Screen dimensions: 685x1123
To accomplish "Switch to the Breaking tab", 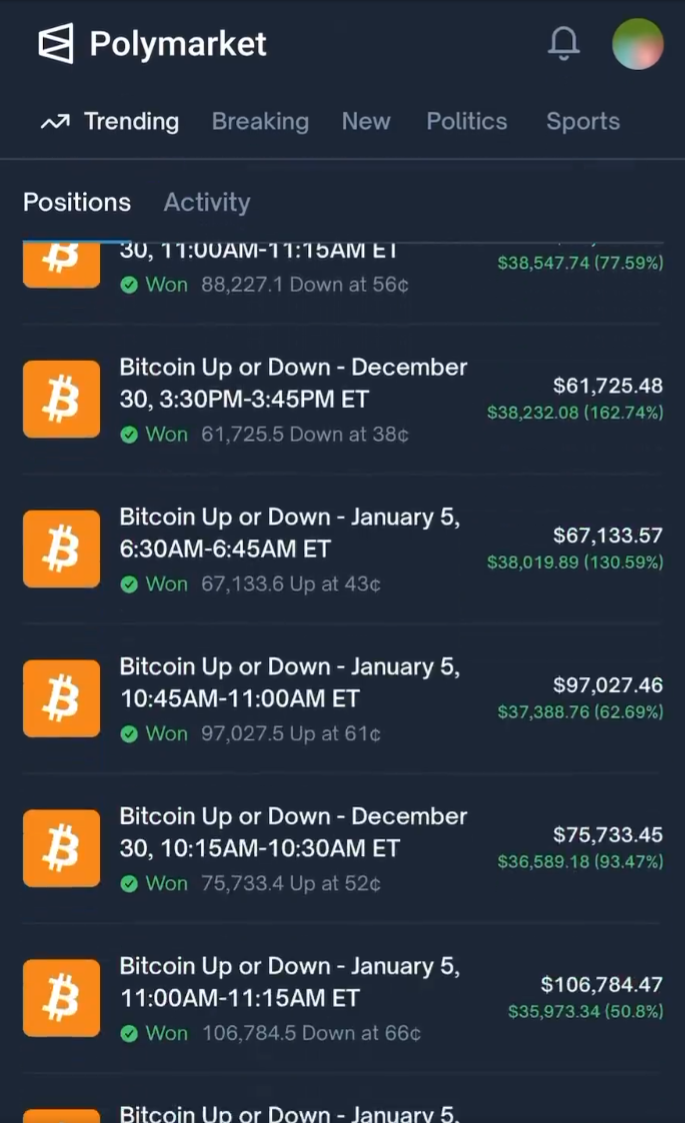I will pos(260,122).
